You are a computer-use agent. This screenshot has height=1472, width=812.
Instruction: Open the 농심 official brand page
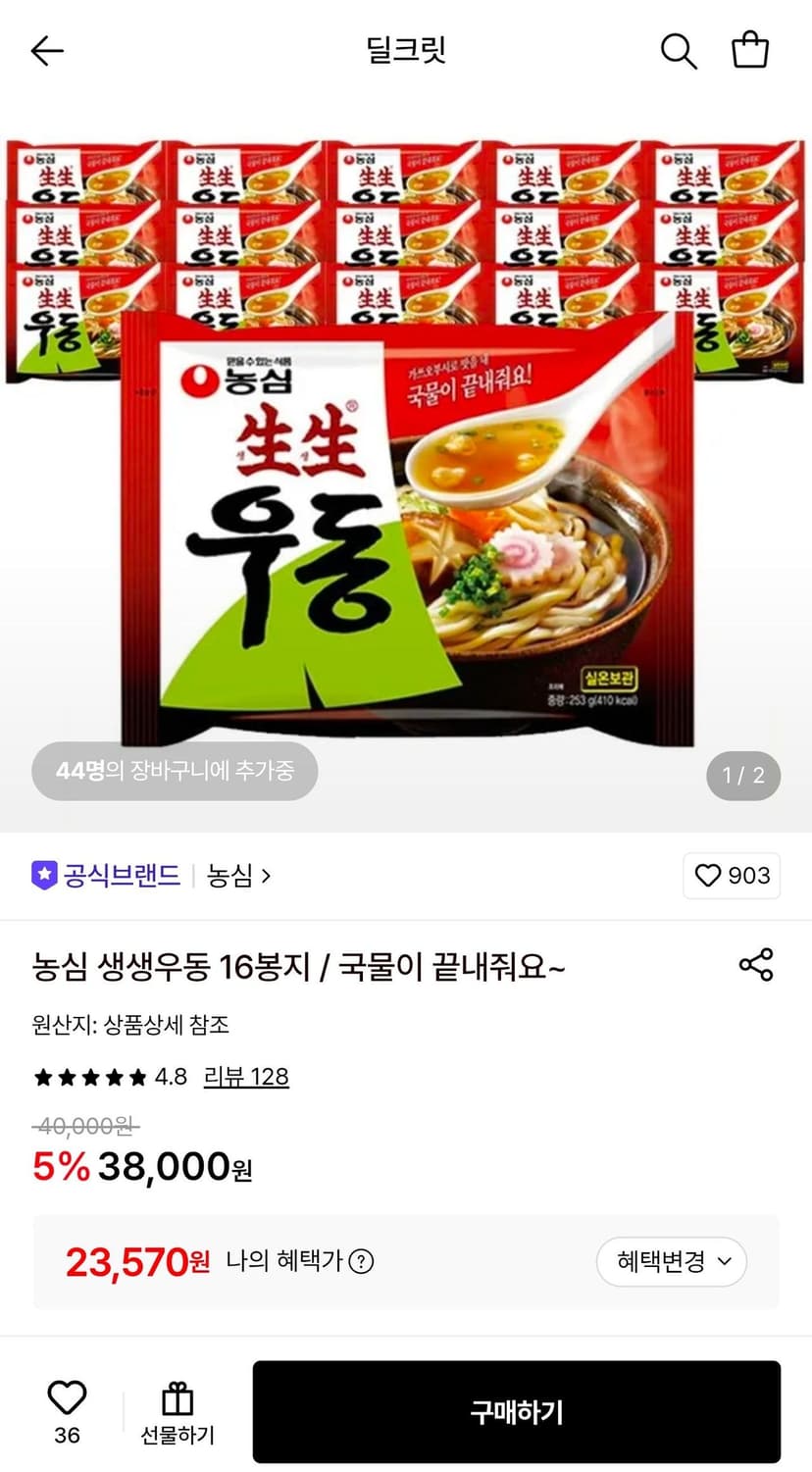[x=238, y=875]
